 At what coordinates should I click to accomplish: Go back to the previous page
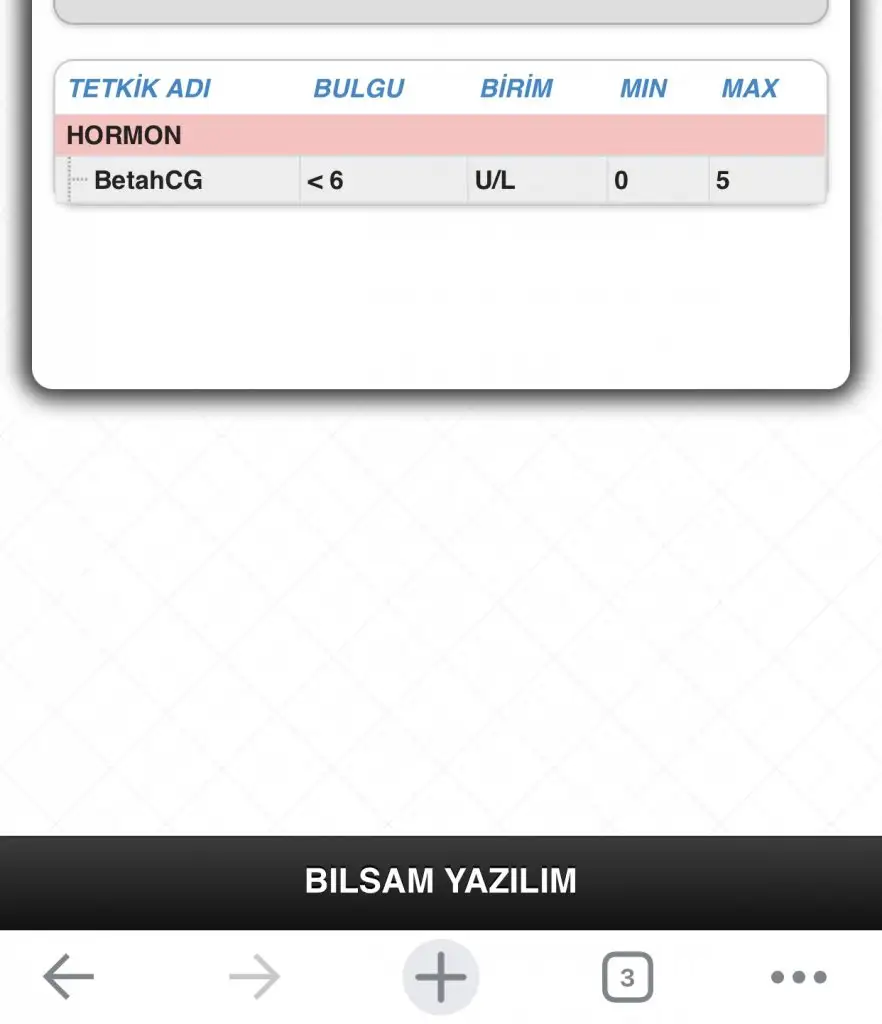pos(69,977)
